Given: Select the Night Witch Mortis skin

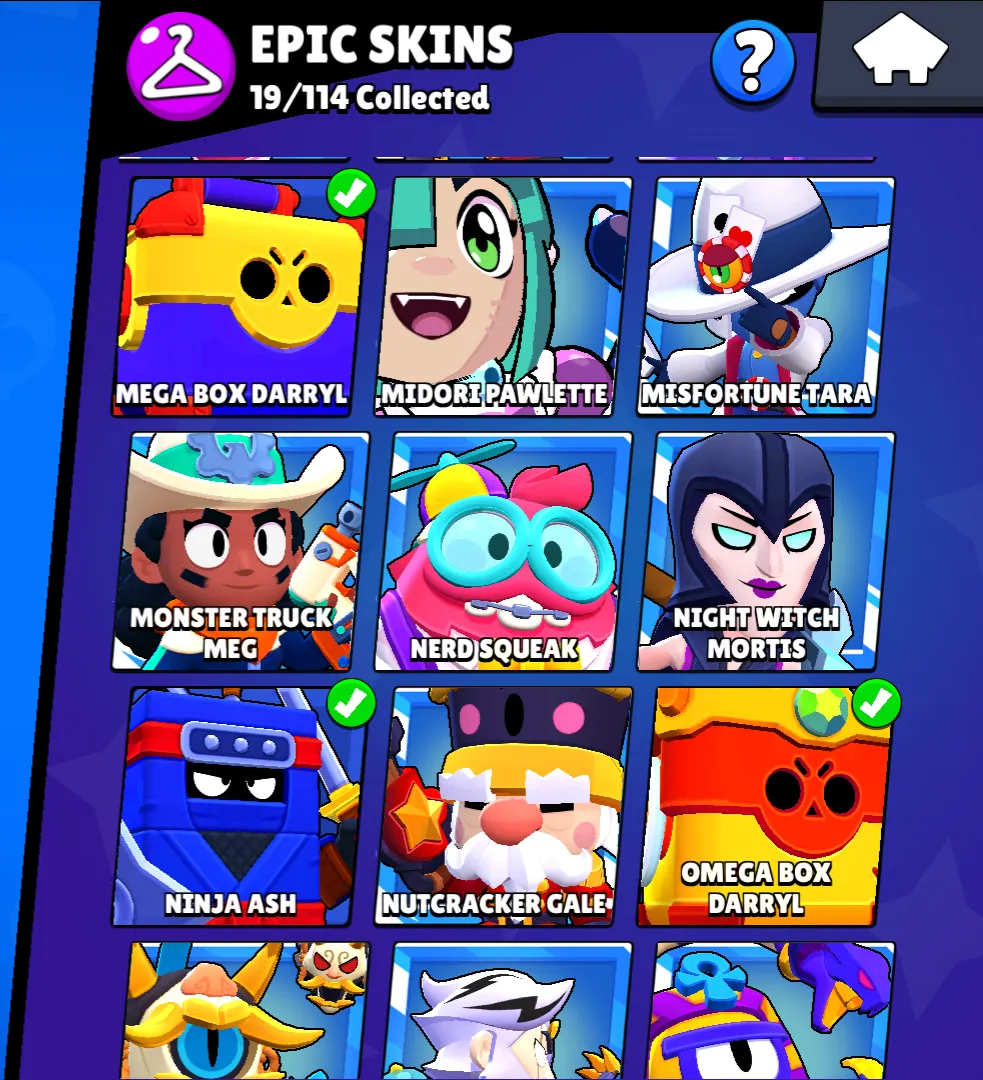Looking at the screenshot, I should [766, 550].
